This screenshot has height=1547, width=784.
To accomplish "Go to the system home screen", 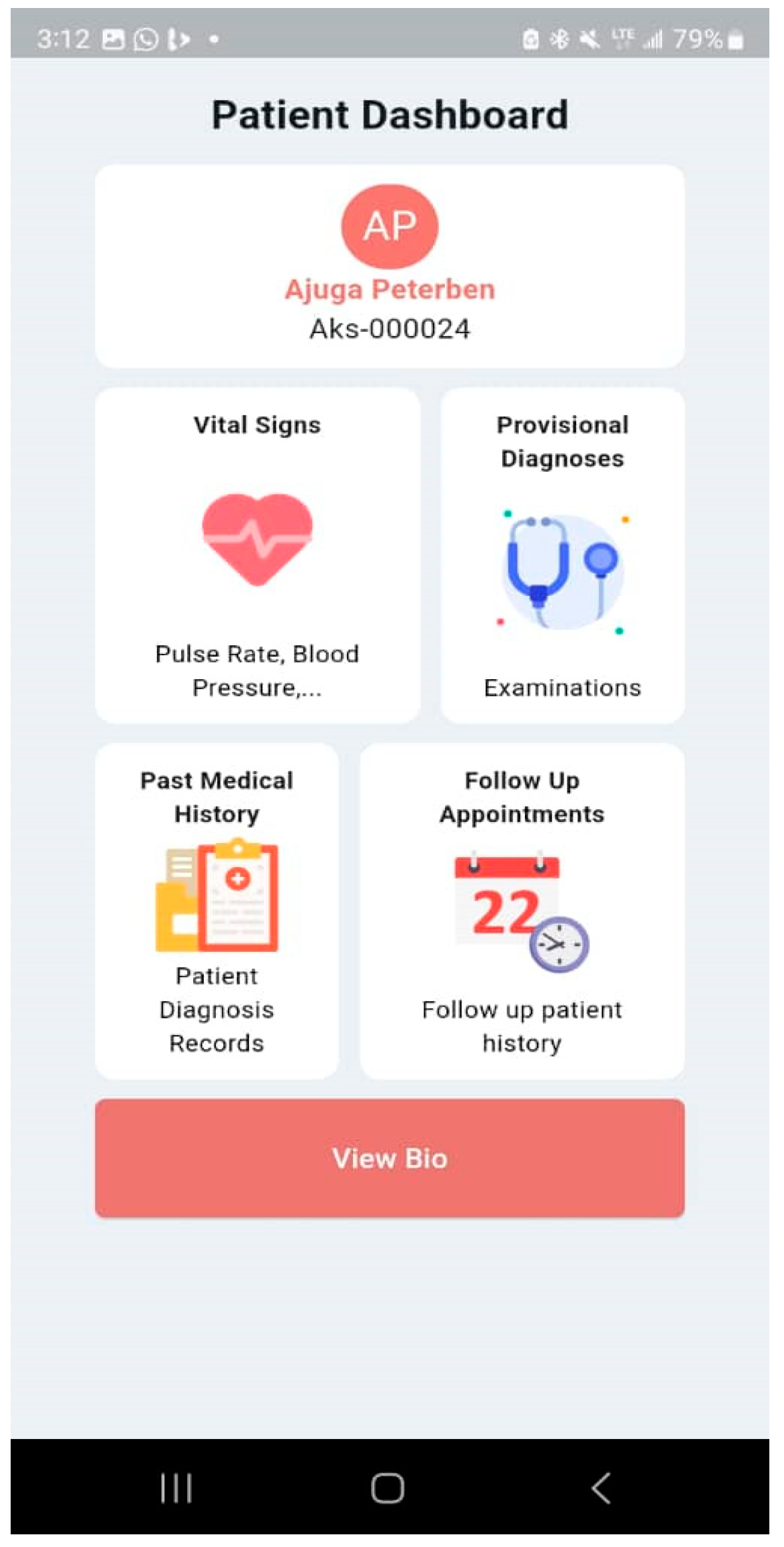I will point(388,1488).
